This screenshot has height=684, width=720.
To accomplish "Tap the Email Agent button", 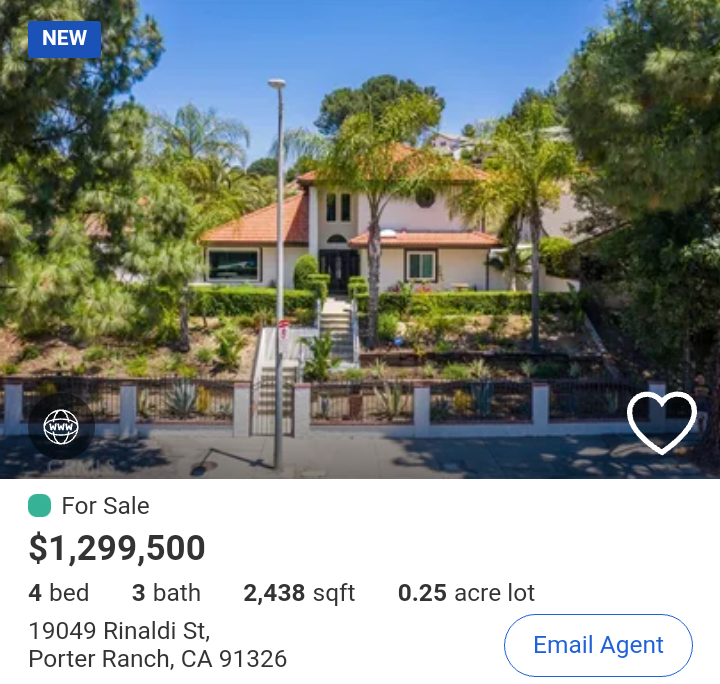I will tap(598, 645).
